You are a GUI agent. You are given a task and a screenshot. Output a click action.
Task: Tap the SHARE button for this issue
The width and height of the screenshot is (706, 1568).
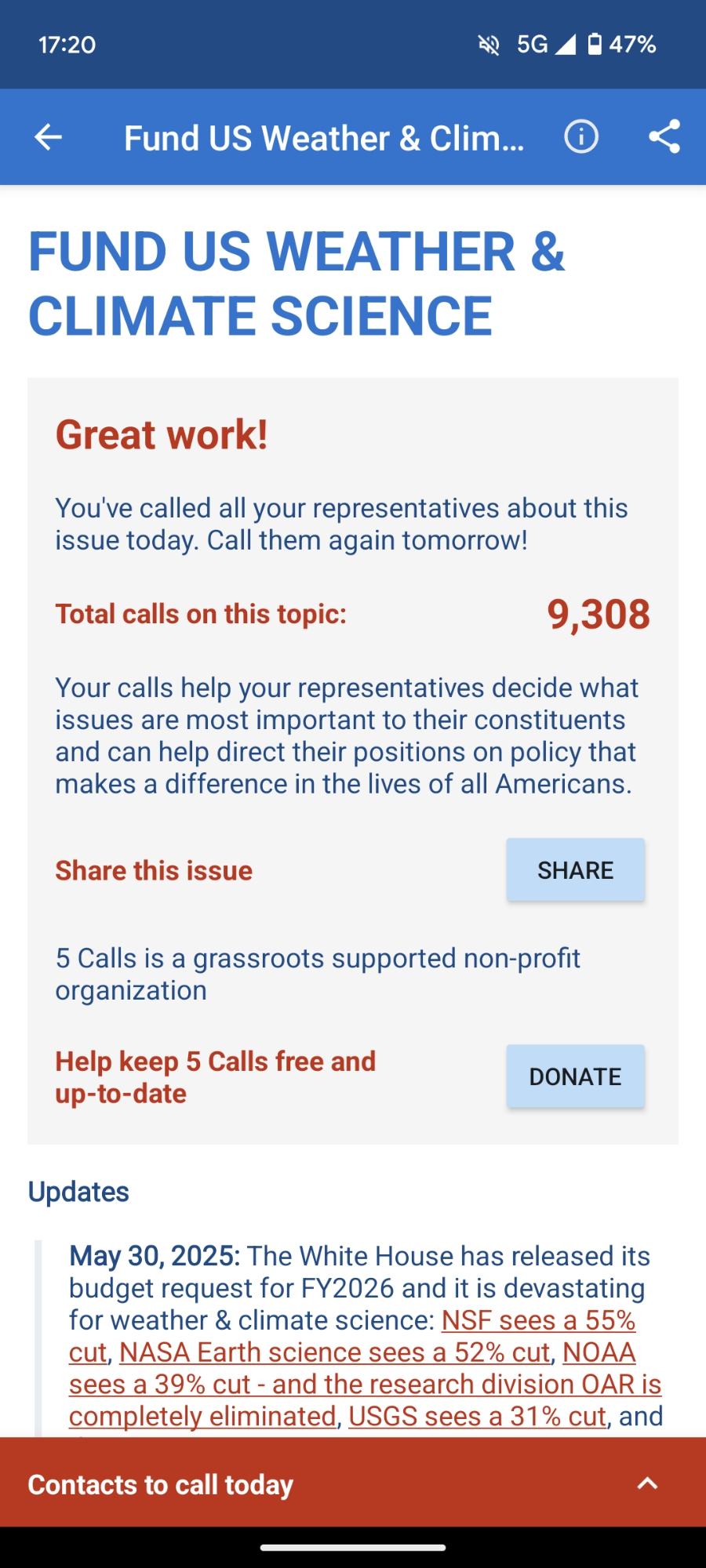click(x=575, y=870)
